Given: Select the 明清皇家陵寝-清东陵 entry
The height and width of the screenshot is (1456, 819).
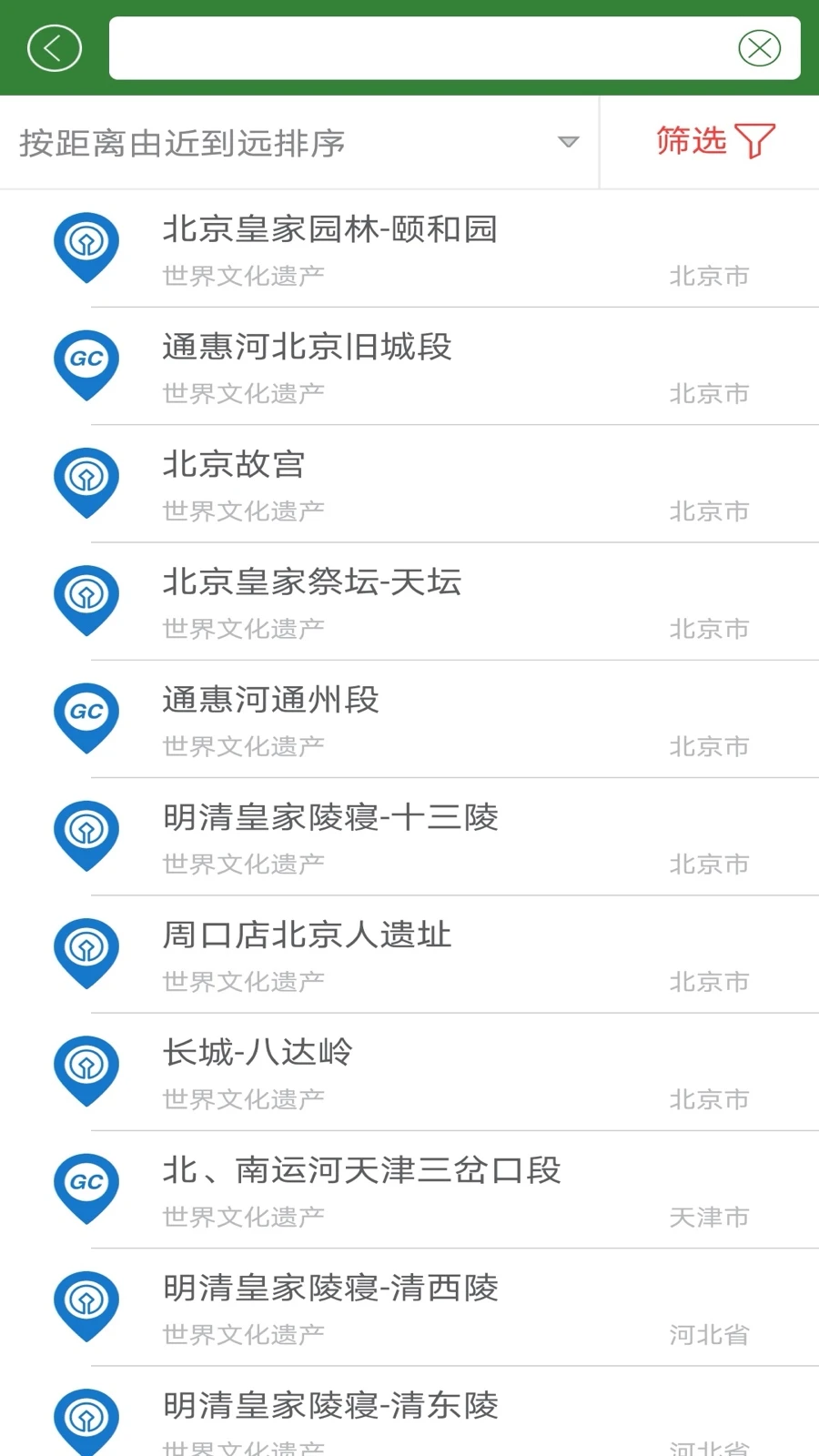Looking at the screenshot, I should coord(330,1406).
